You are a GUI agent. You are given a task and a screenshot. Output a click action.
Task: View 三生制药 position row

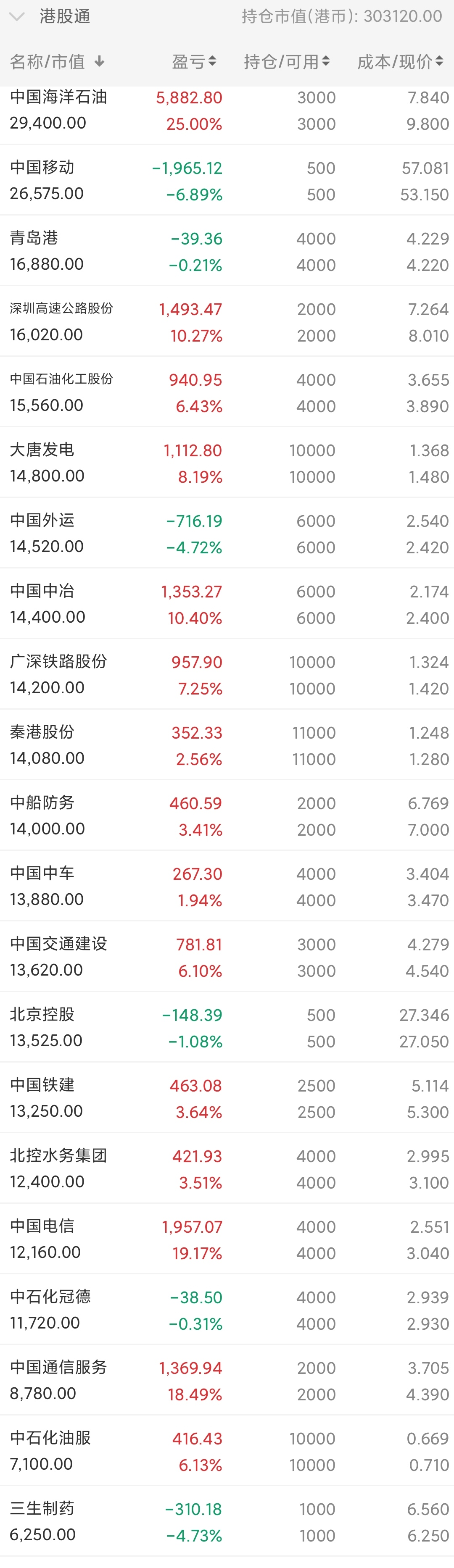(x=227, y=1522)
